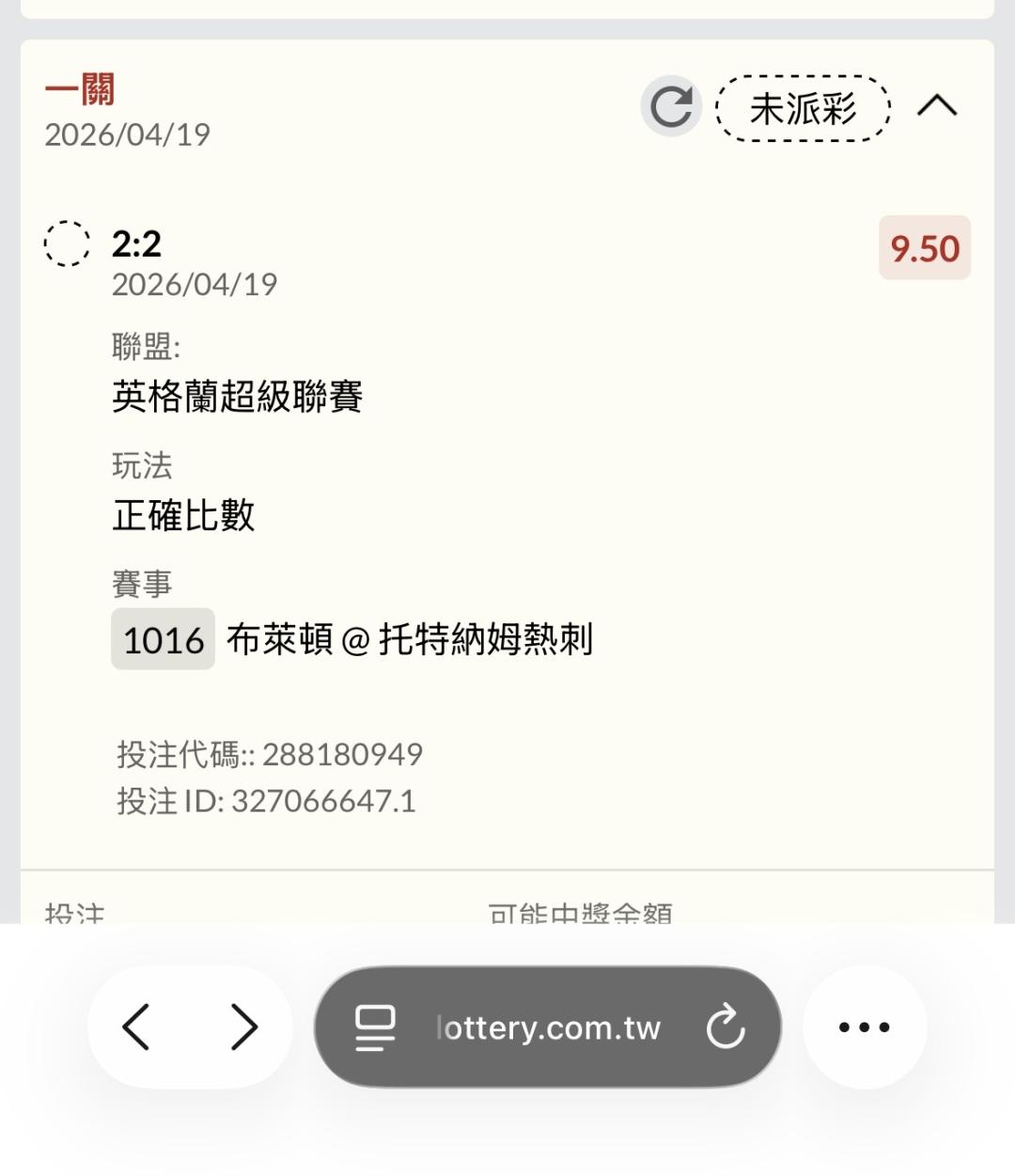This screenshot has width=1015, height=1176.
Task: Open the lottery.com.tw address bar
Action: (x=548, y=1027)
